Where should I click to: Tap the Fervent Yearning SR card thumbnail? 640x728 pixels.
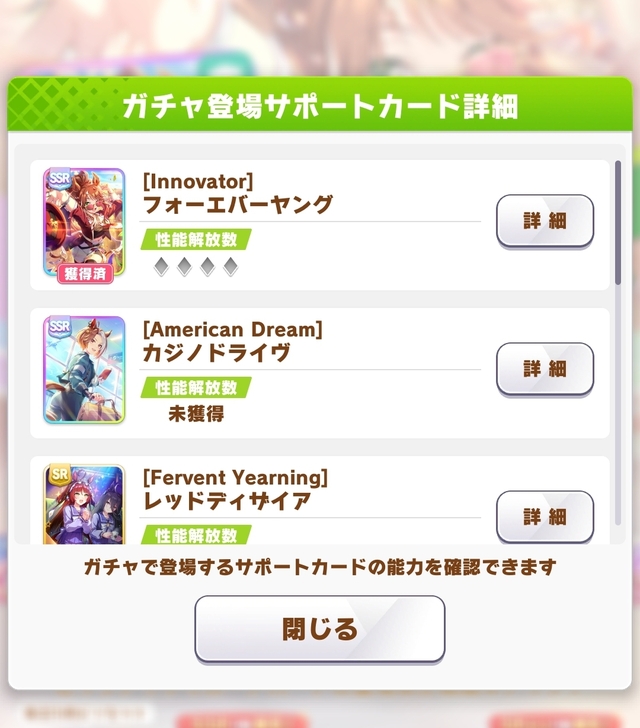pyautogui.click(x=84, y=504)
